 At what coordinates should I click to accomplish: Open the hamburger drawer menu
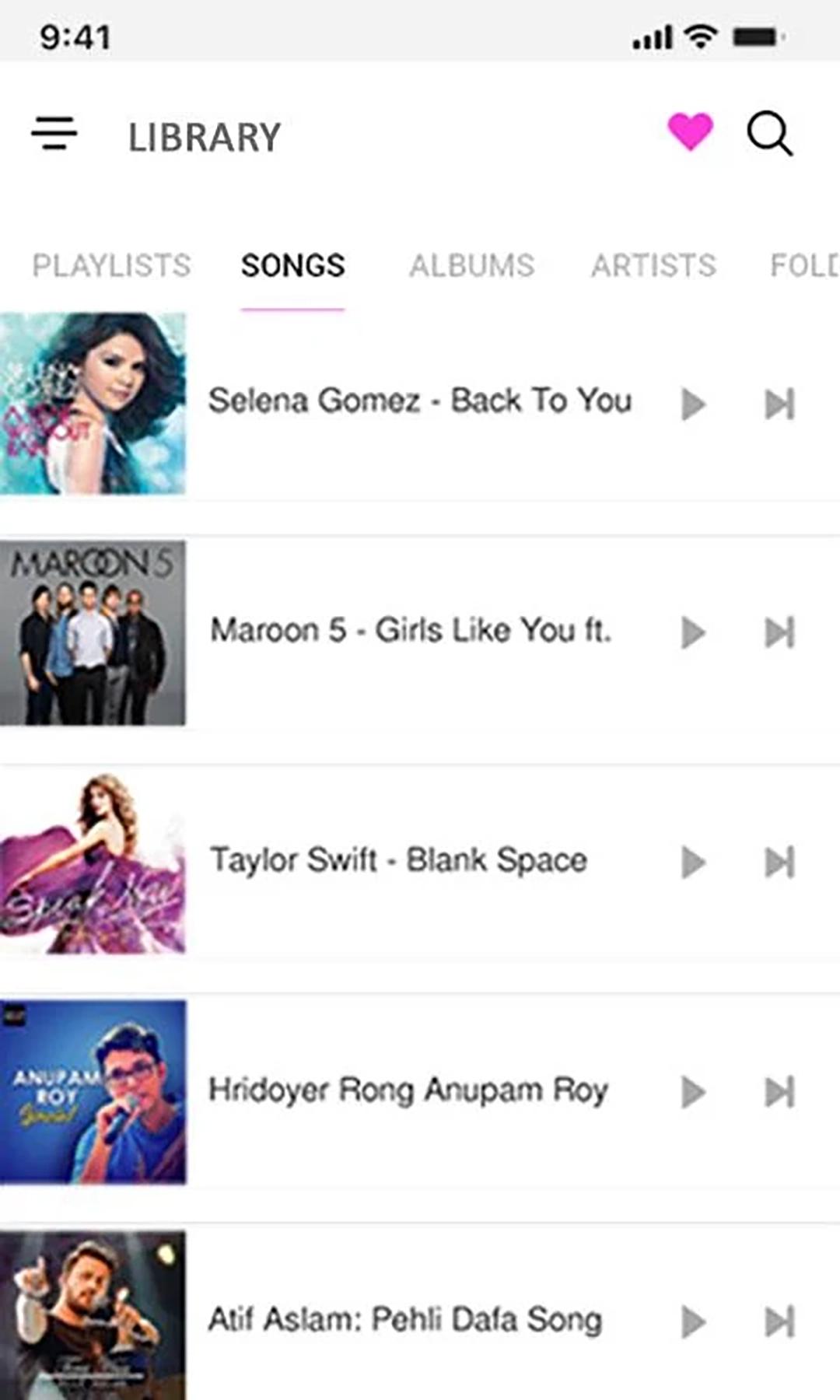click(x=54, y=133)
